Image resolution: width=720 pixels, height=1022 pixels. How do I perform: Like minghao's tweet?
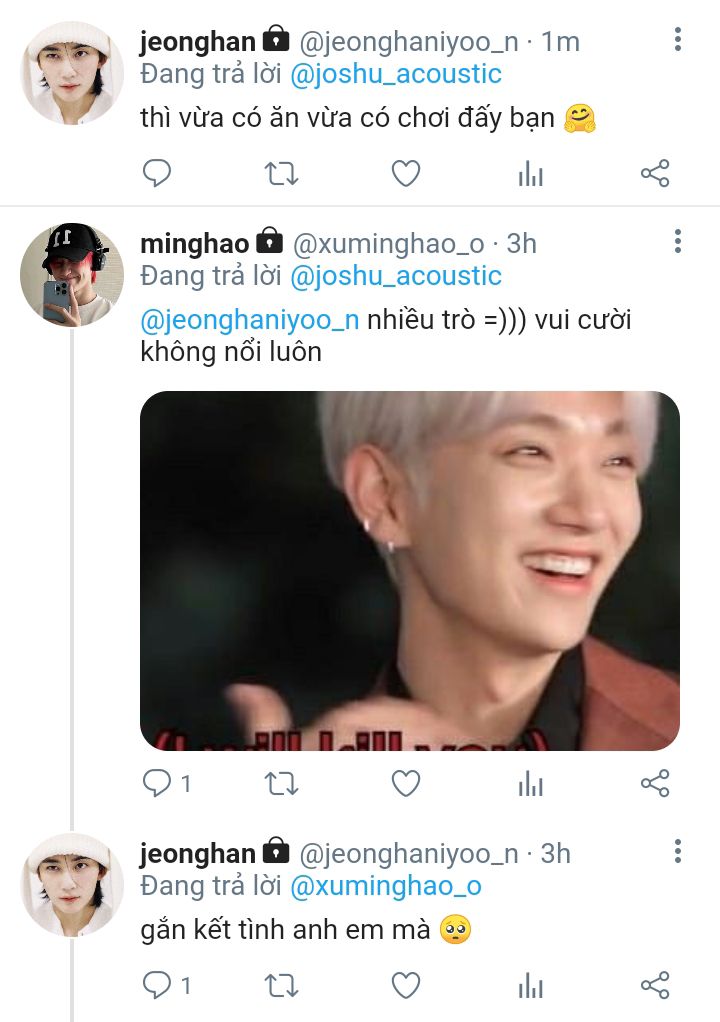pyautogui.click(x=405, y=784)
